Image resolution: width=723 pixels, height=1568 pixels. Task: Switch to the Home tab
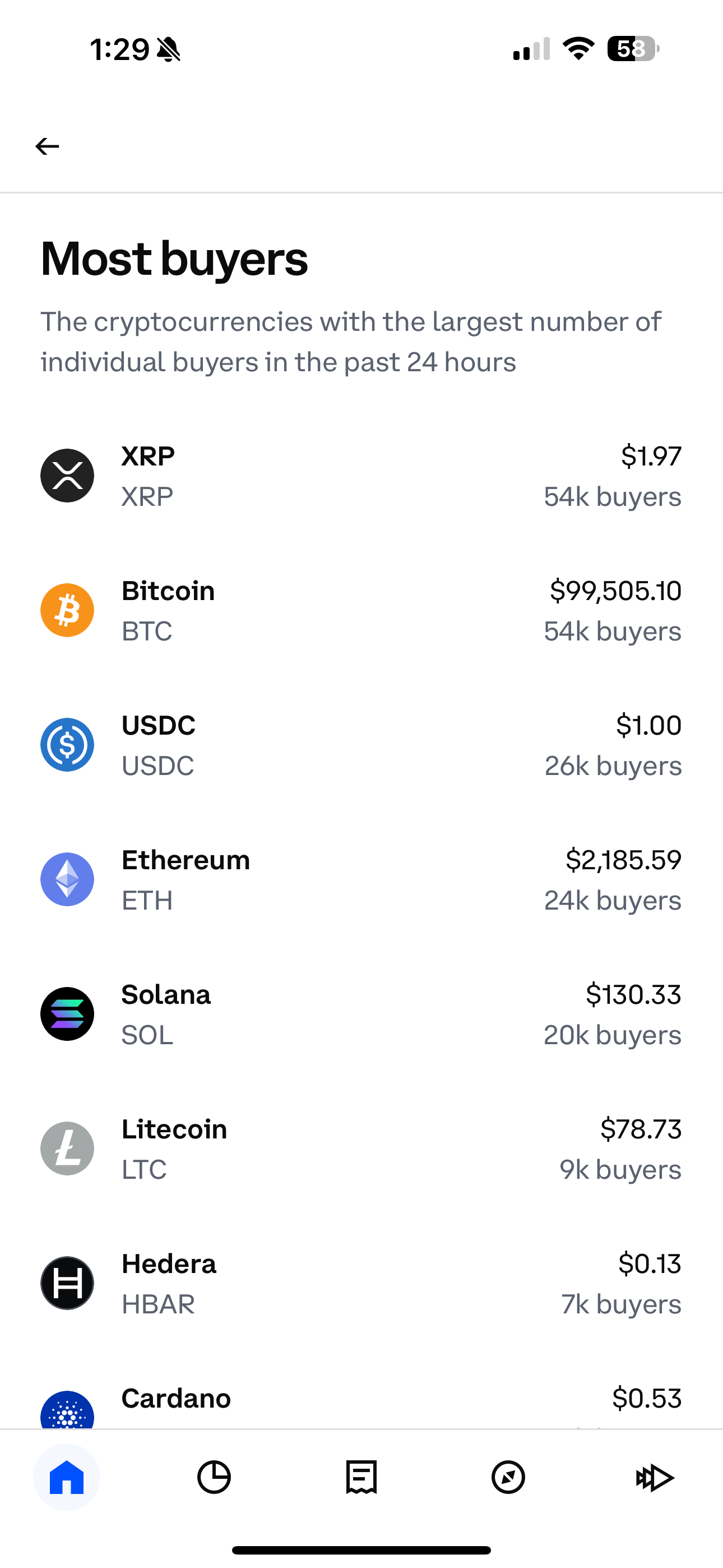click(66, 1477)
